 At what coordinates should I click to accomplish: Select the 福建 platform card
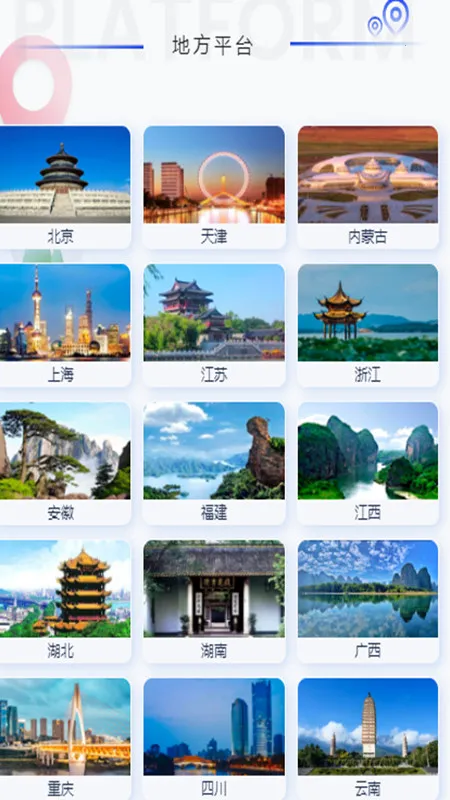click(x=214, y=463)
